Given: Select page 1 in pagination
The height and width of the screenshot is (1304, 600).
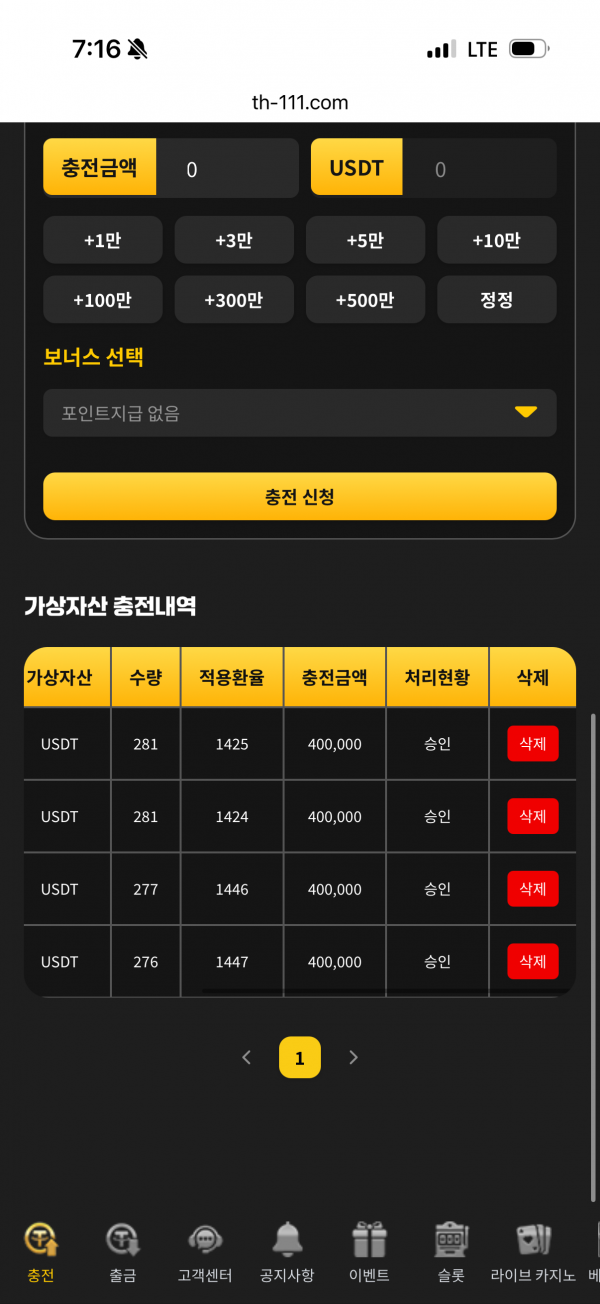Looking at the screenshot, I should (x=299, y=1057).
